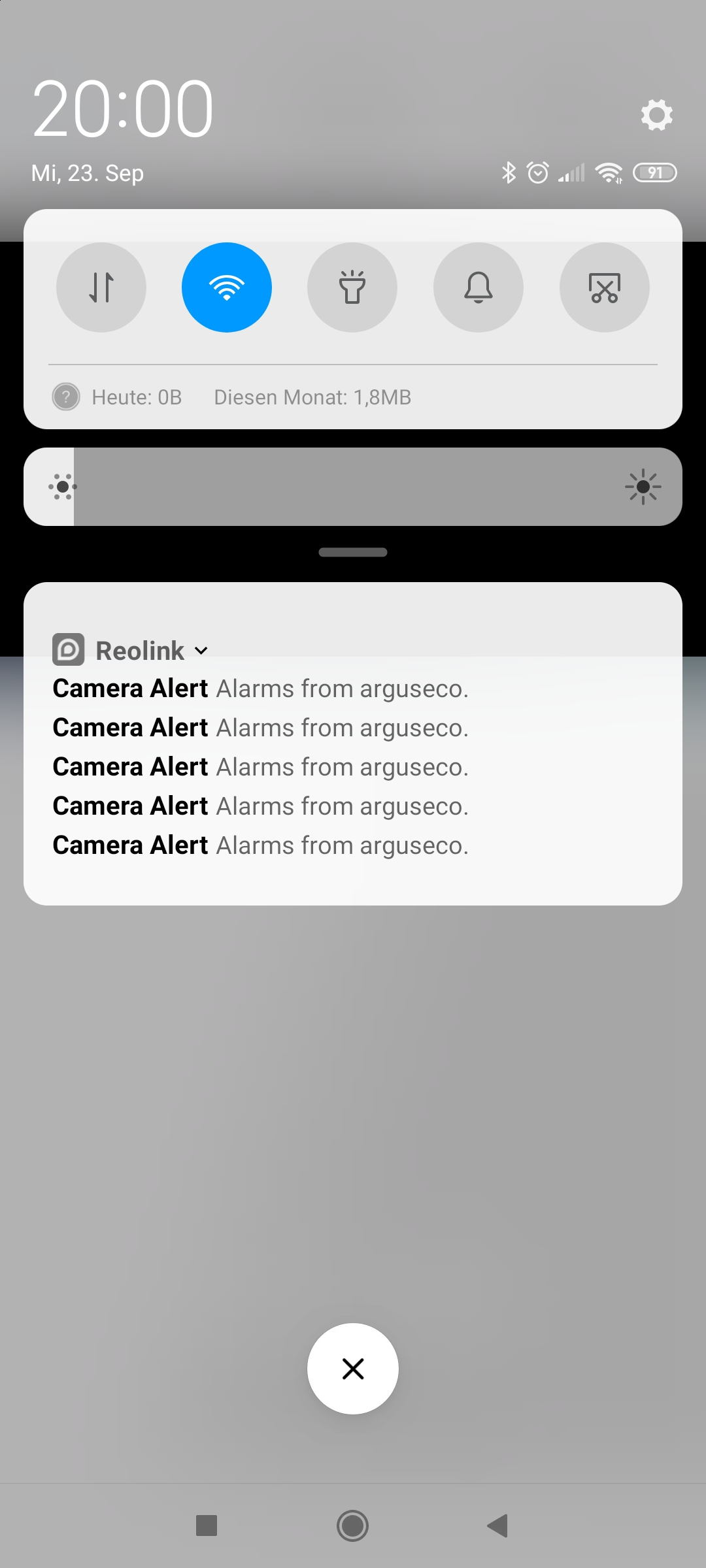The height and width of the screenshot is (1568, 706).
Task: Expand the Reolink notification group
Action: 201,651
